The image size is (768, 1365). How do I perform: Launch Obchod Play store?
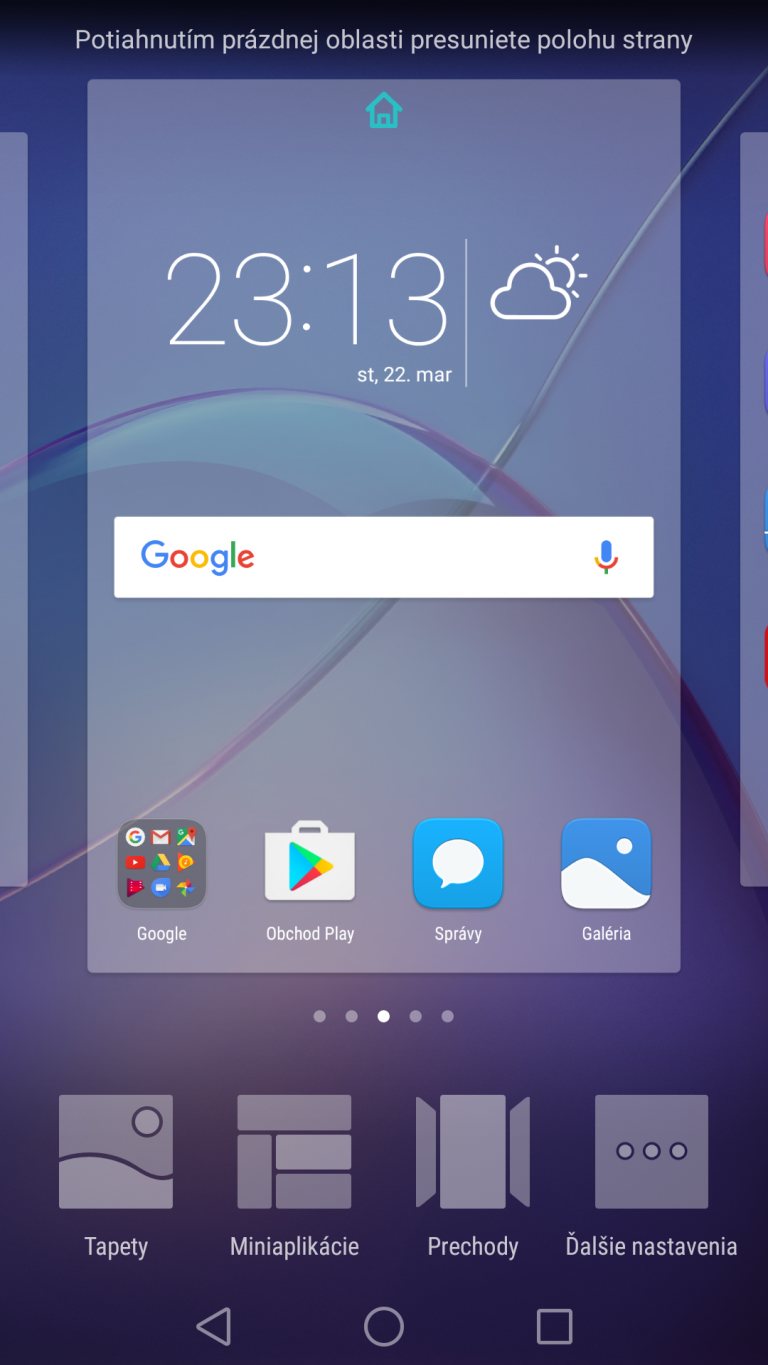tap(310, 864)
